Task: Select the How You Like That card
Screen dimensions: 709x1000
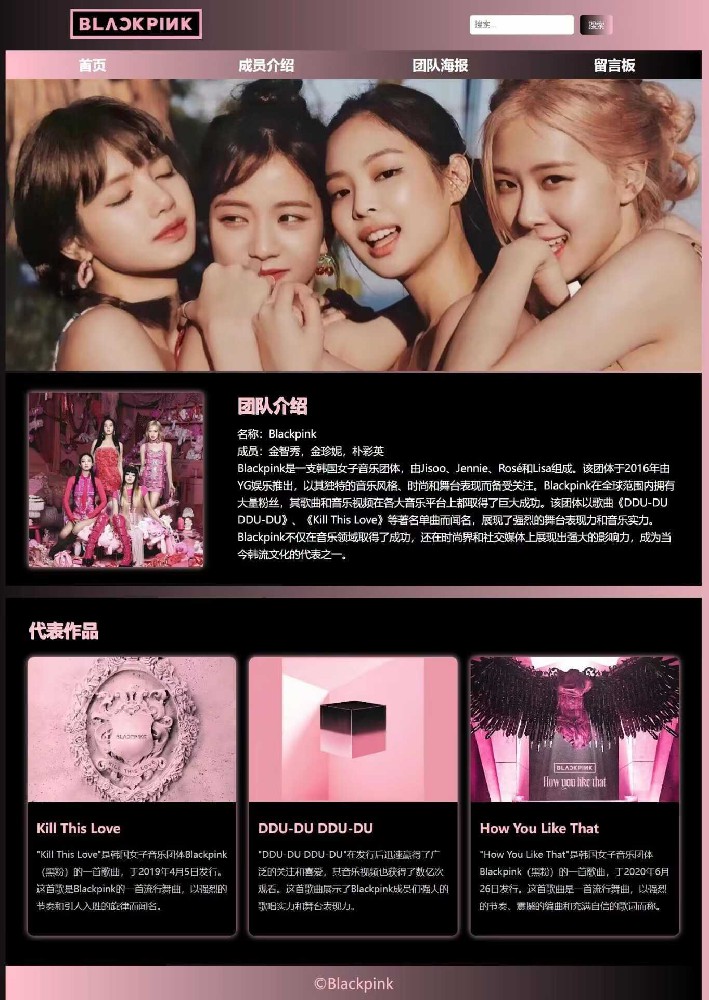Action: [574, 795]
